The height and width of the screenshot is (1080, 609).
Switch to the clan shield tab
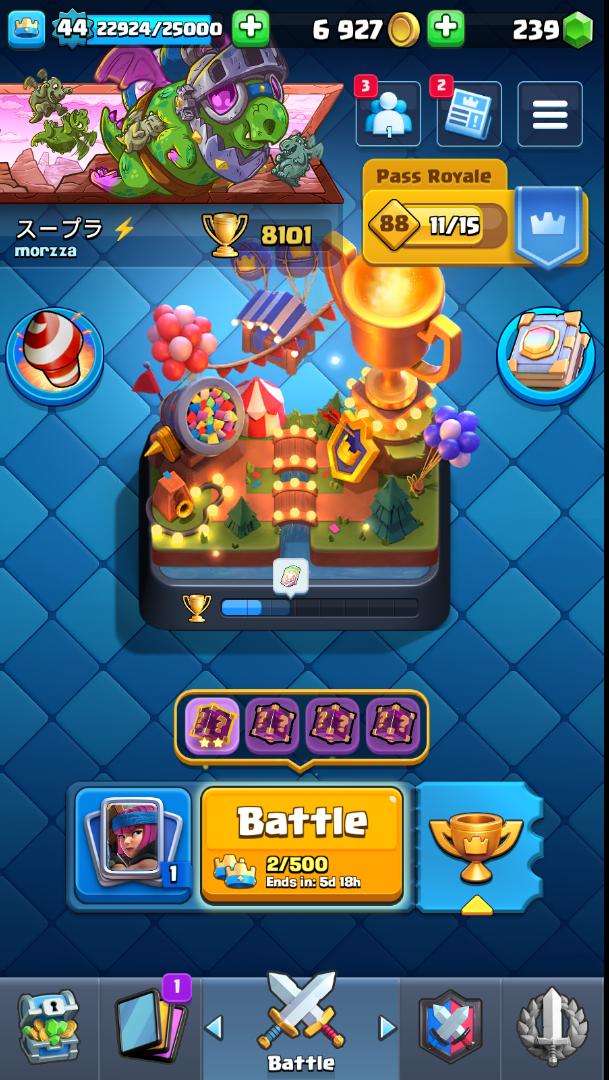(450, 1028)
